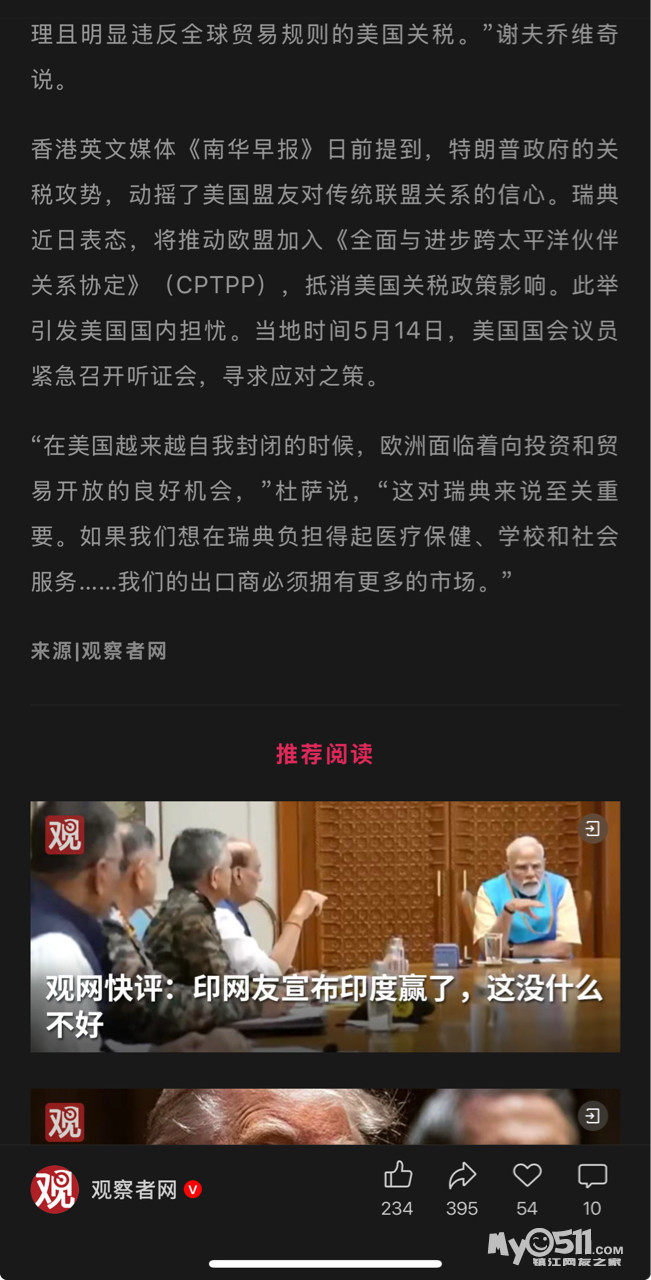Open recommended article about 印网友宣布印度赢了
Viewport: 651px width, 1280px height.
(325, 926)
